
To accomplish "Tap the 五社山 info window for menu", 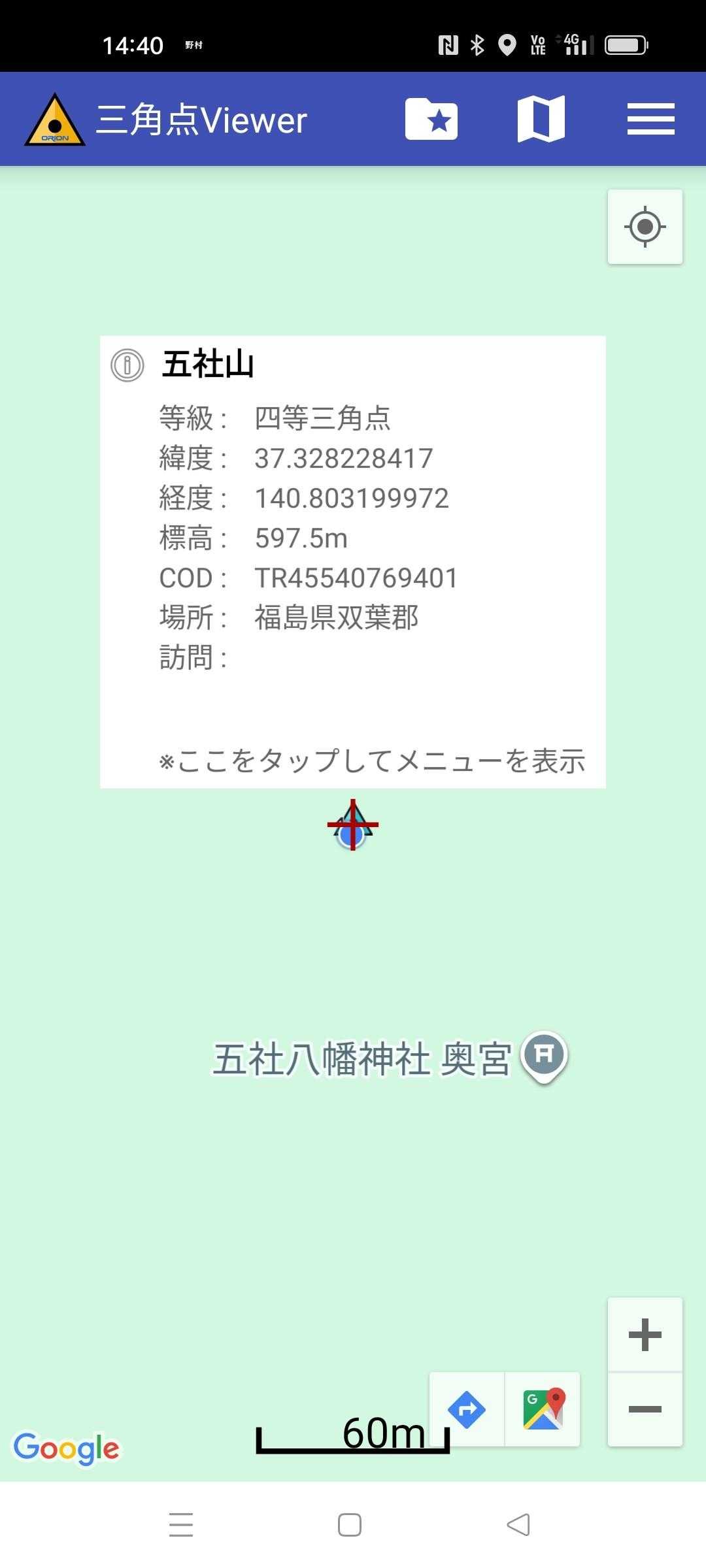I will pos(353,562).
